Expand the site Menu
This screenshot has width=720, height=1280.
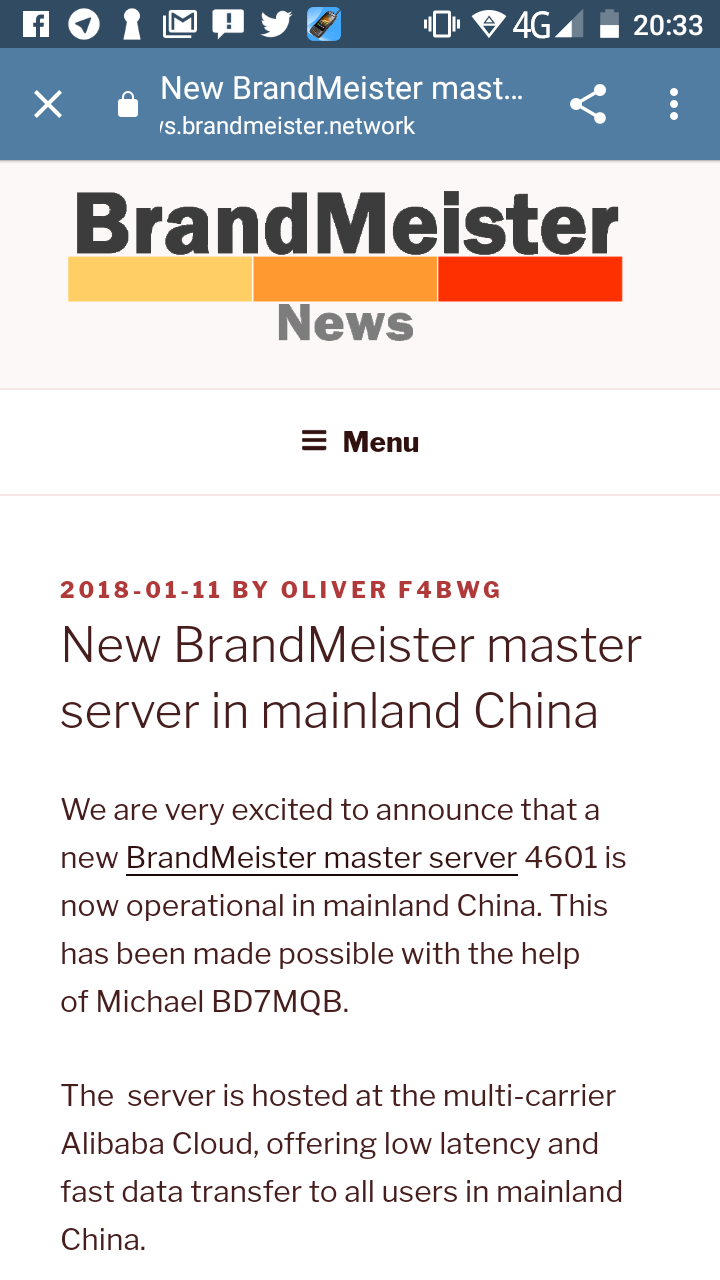(360, 441)
